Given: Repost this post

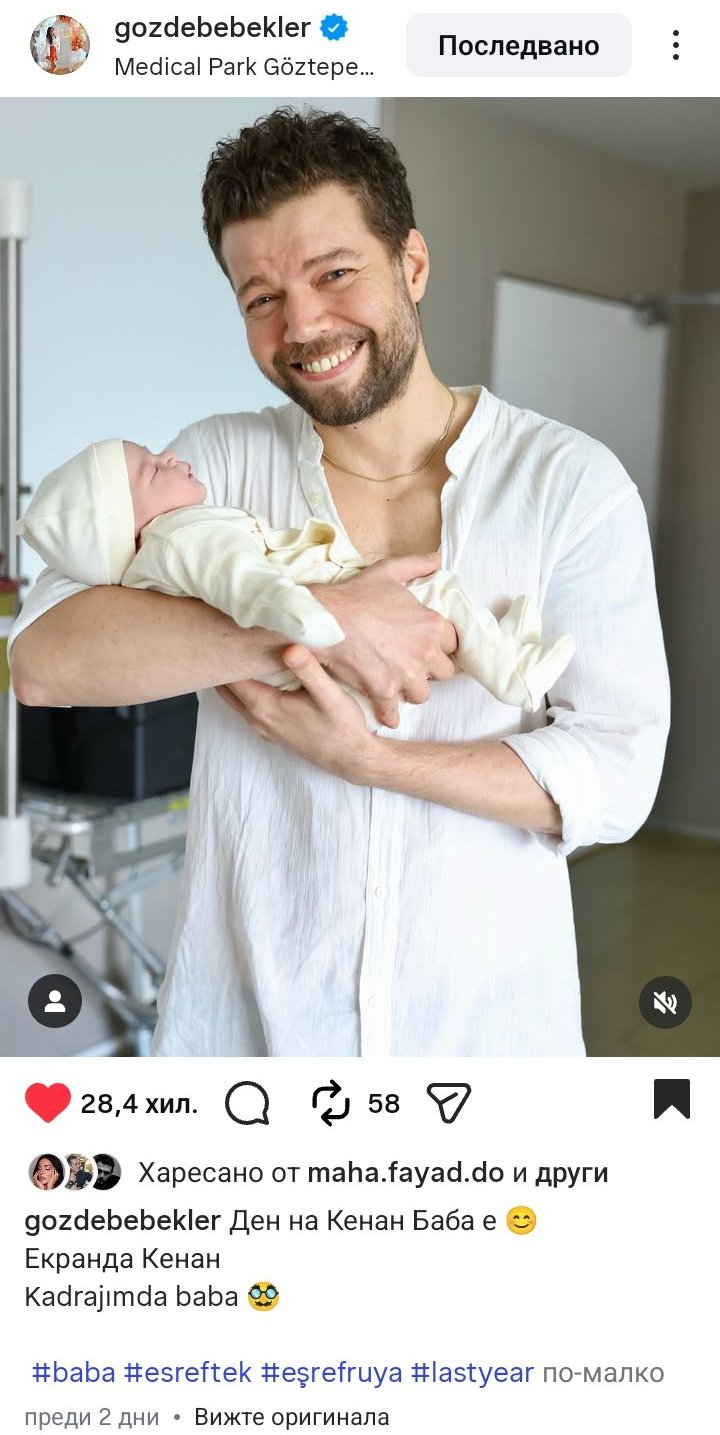Looking at the screenshot, I should 331,1103.
